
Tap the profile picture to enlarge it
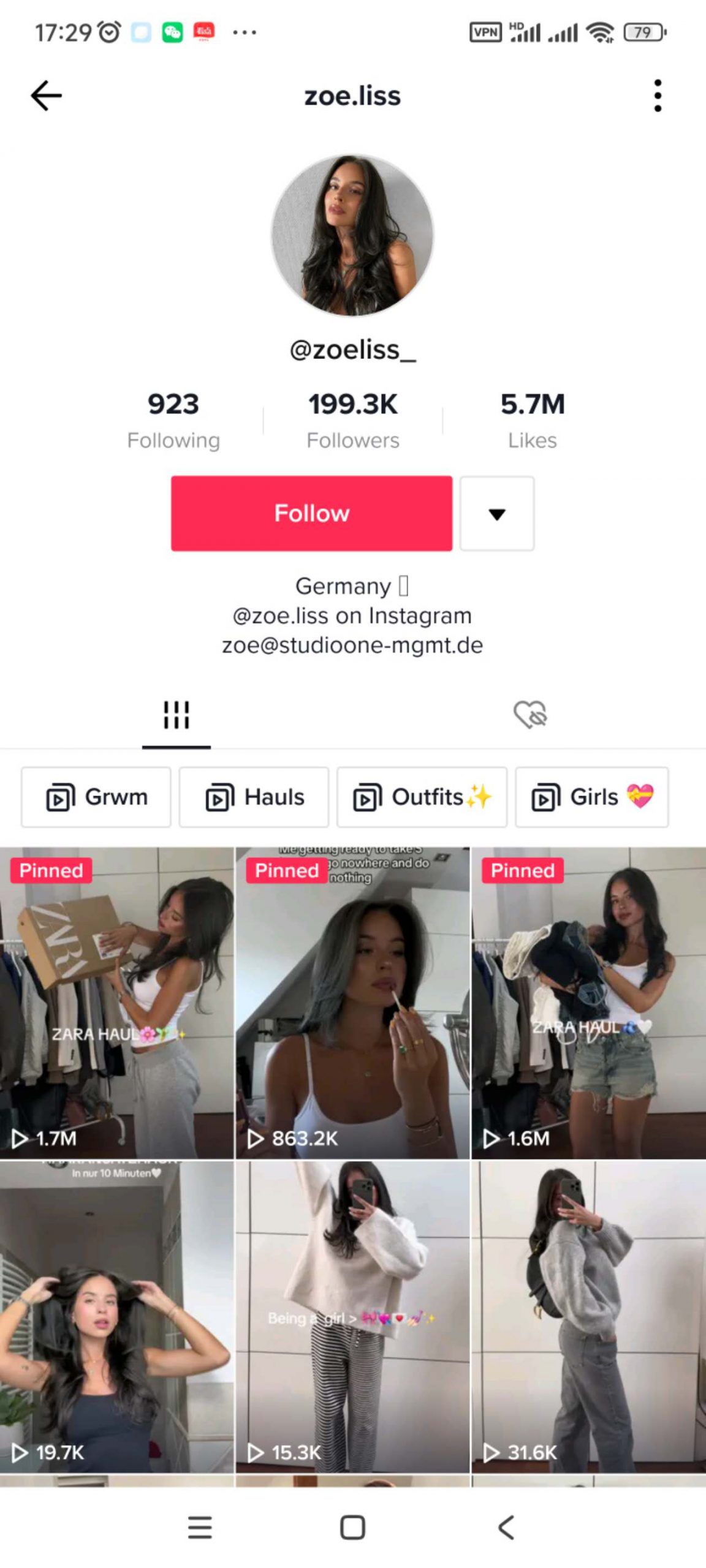point(352,235)
